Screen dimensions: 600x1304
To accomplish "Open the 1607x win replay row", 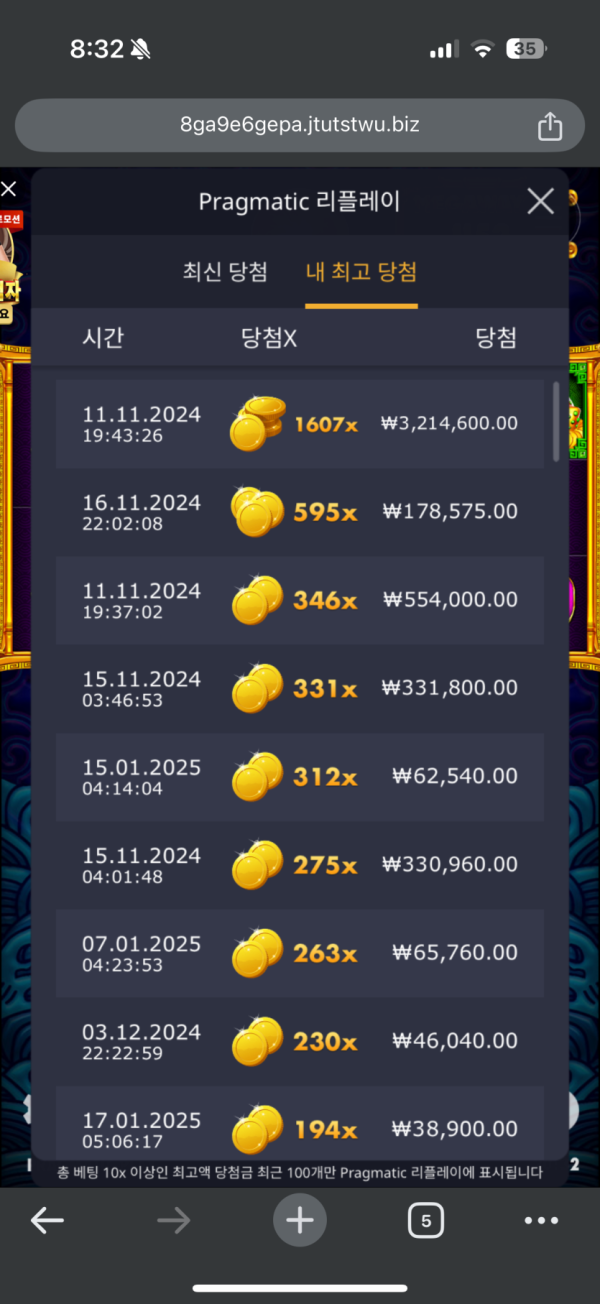I will [300, 424].
